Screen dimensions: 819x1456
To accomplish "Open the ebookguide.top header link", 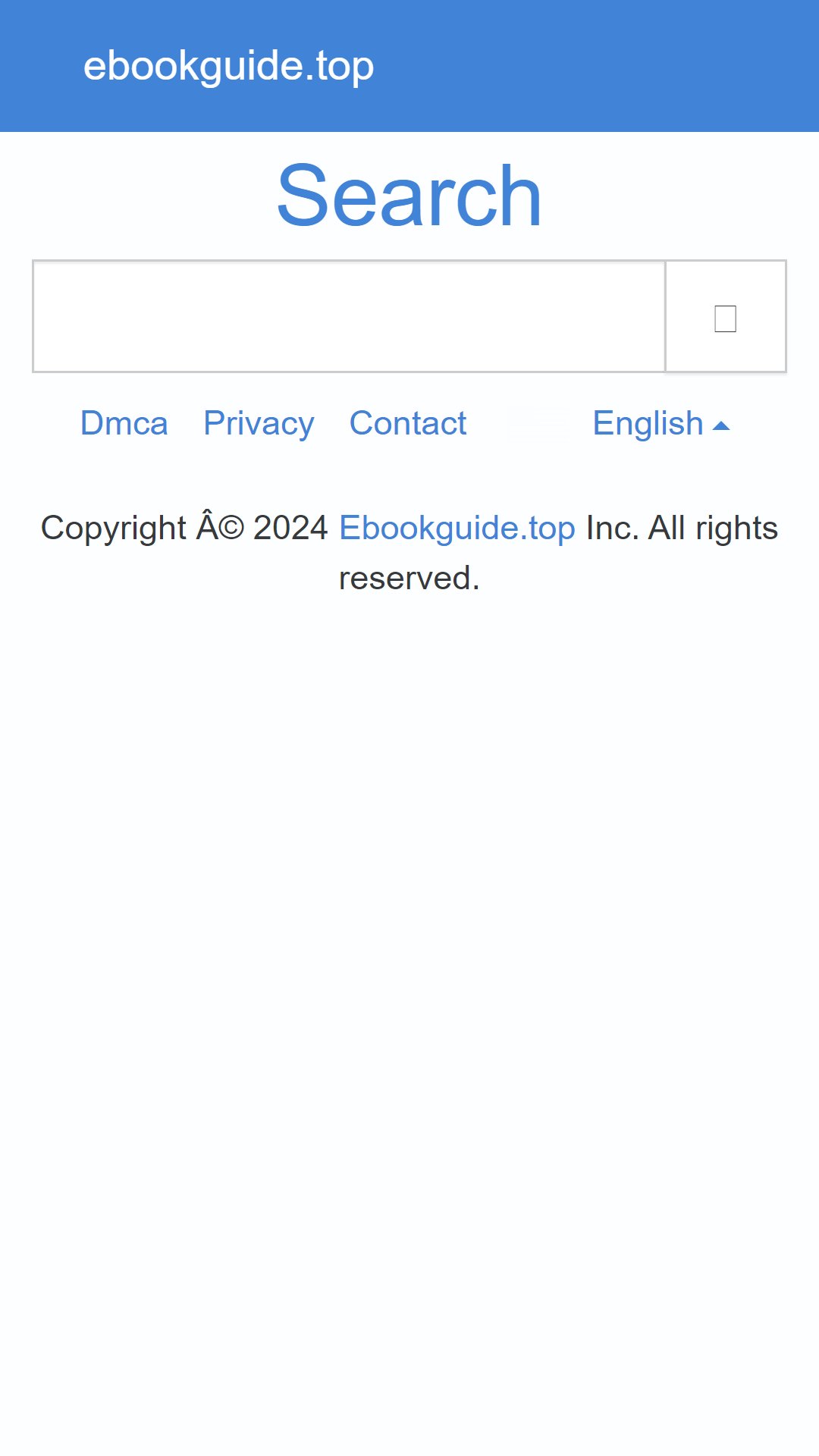I will point(228,66).
